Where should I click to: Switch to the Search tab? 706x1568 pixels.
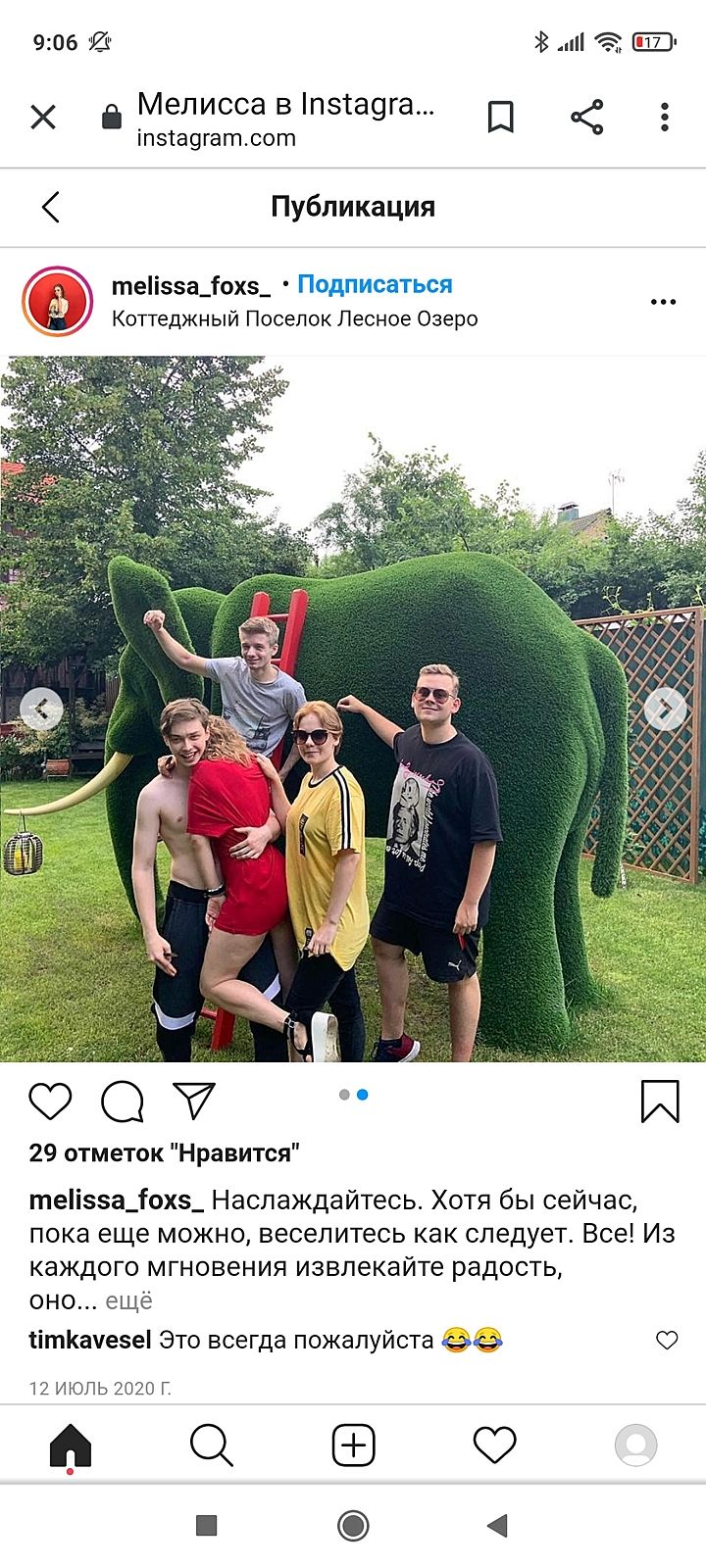coord(211,1445)
